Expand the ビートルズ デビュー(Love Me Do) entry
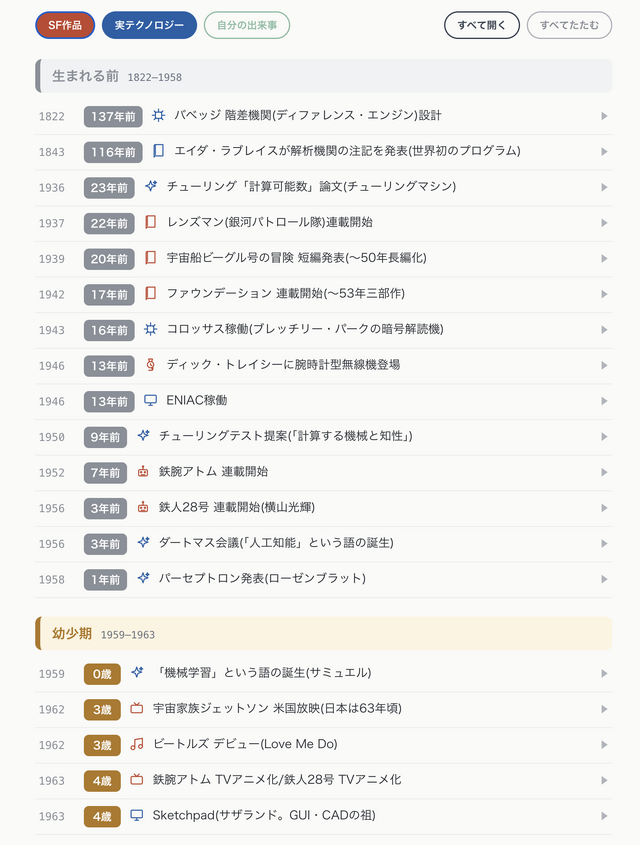The image size is (640, 845). (x=324, y=745)
